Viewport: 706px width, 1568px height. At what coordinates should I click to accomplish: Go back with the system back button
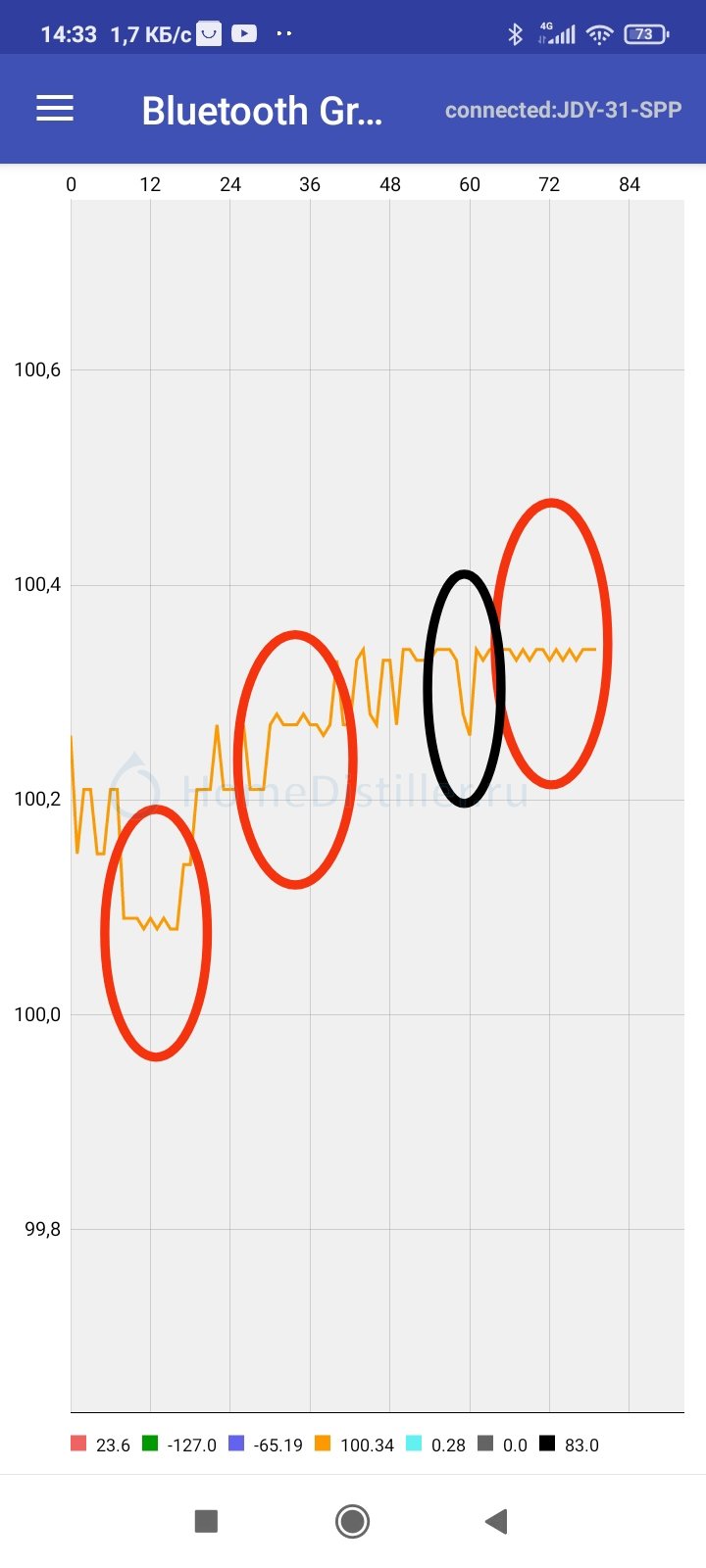(496, 1521)
